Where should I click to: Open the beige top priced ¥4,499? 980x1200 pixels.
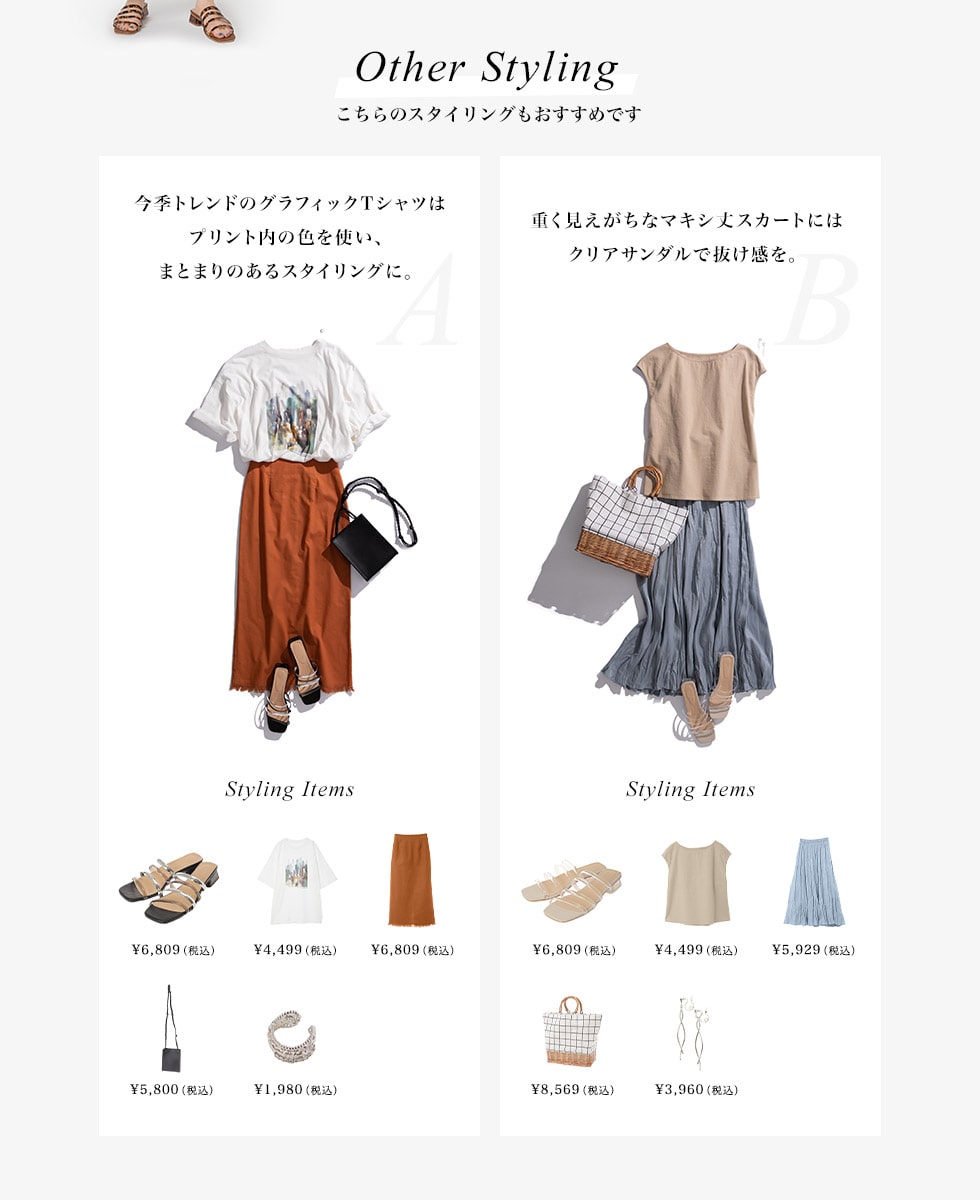pos(696,883)
